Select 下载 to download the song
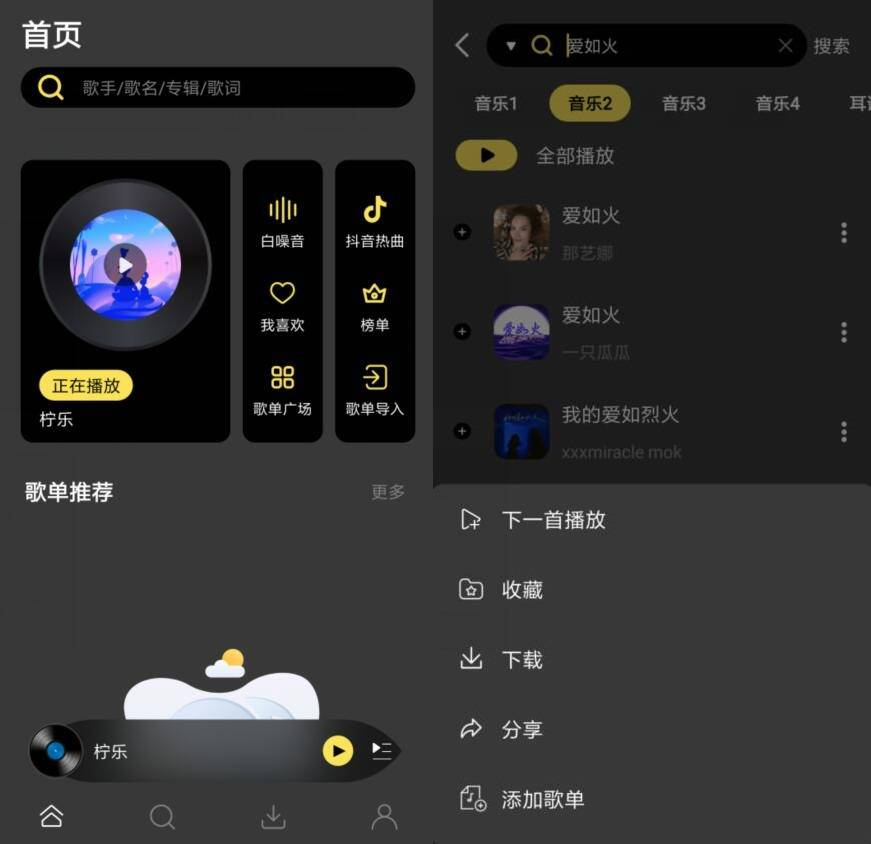The image size is (871, 844). click(522, 660)
